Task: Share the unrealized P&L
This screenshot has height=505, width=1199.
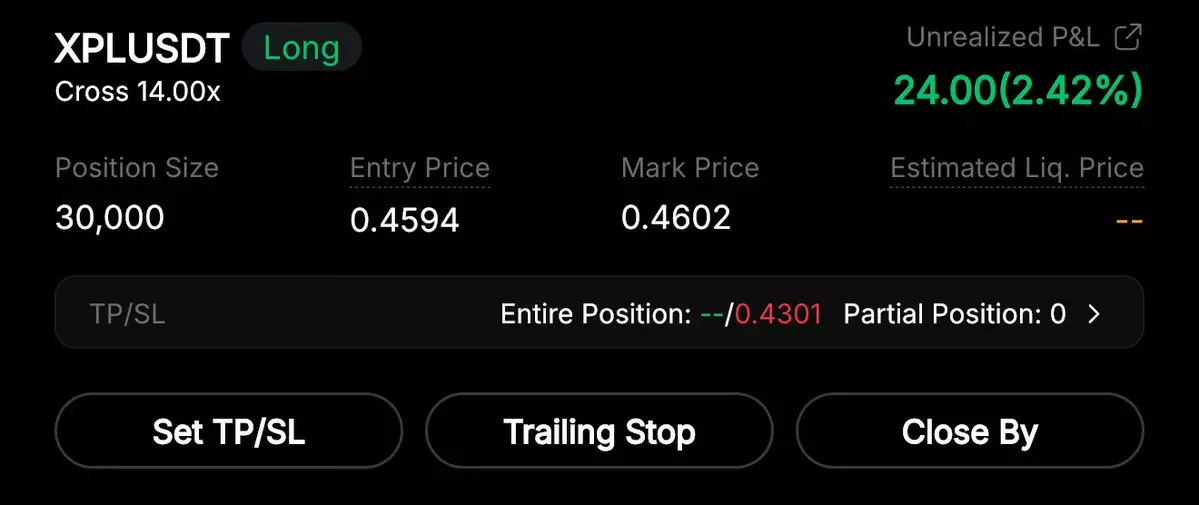Action: 1128,38
